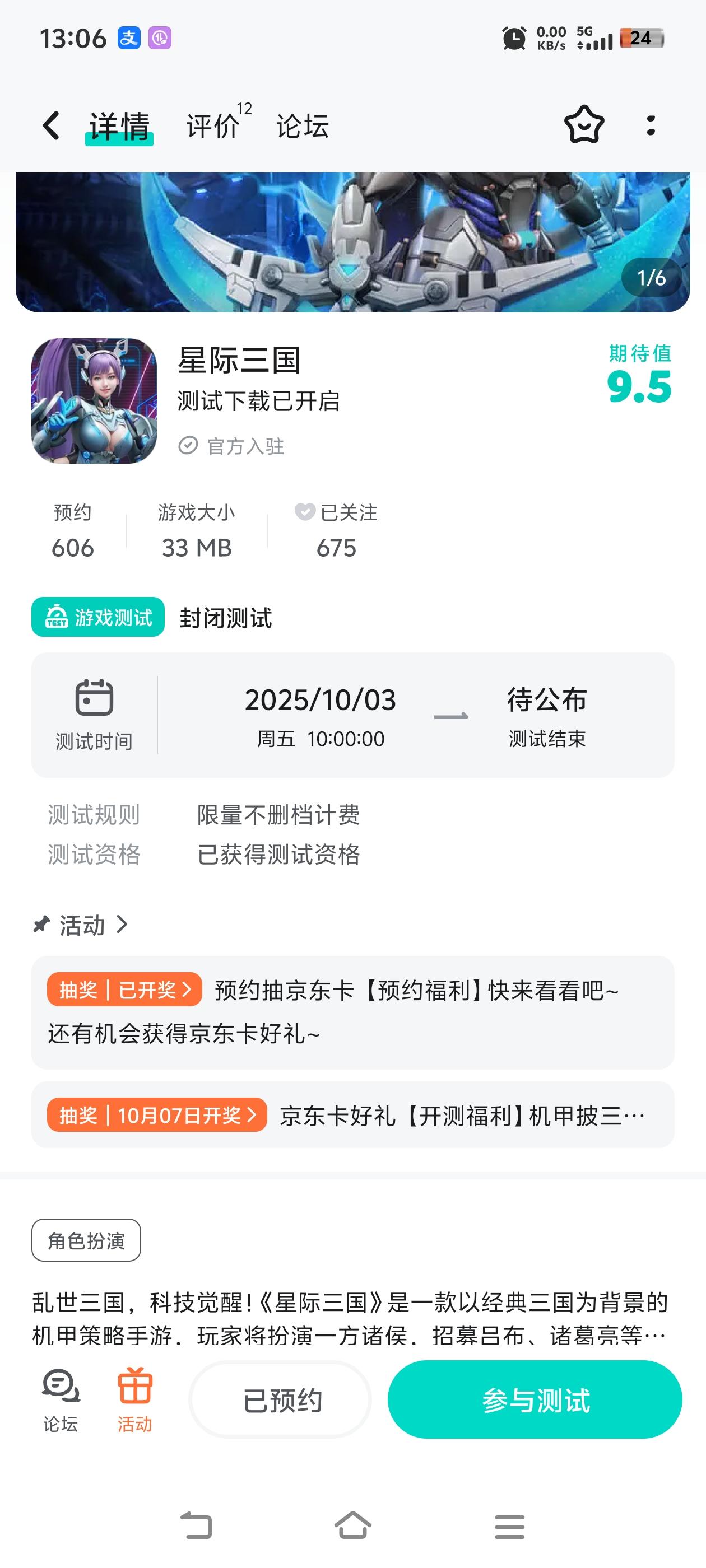Viewport: 706px width, 1568px height.
Task: Tap the 已预约 button
Action: [x=281, y=1400]
